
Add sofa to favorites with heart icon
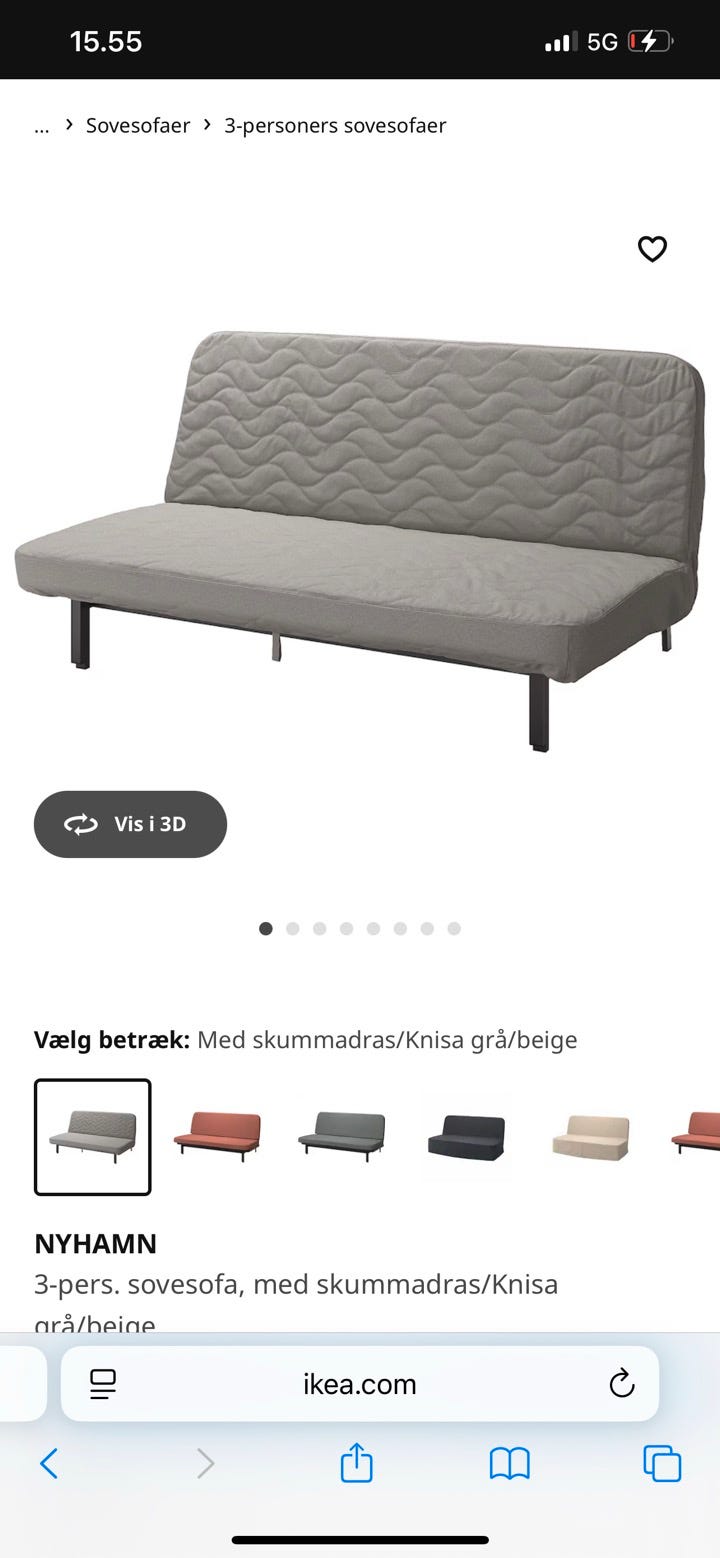point(652,249)
